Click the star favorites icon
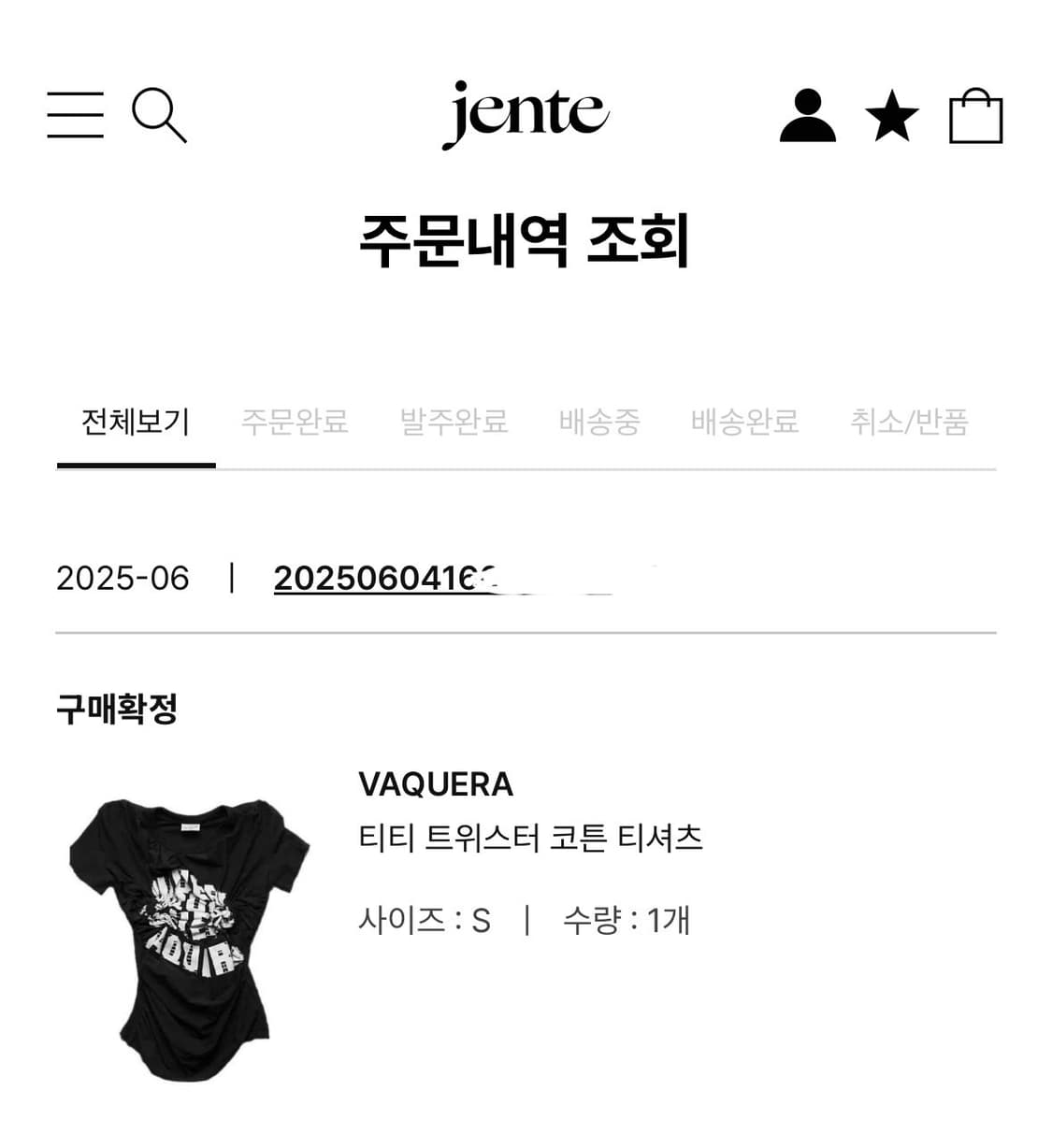 click(x=891, y=116)
